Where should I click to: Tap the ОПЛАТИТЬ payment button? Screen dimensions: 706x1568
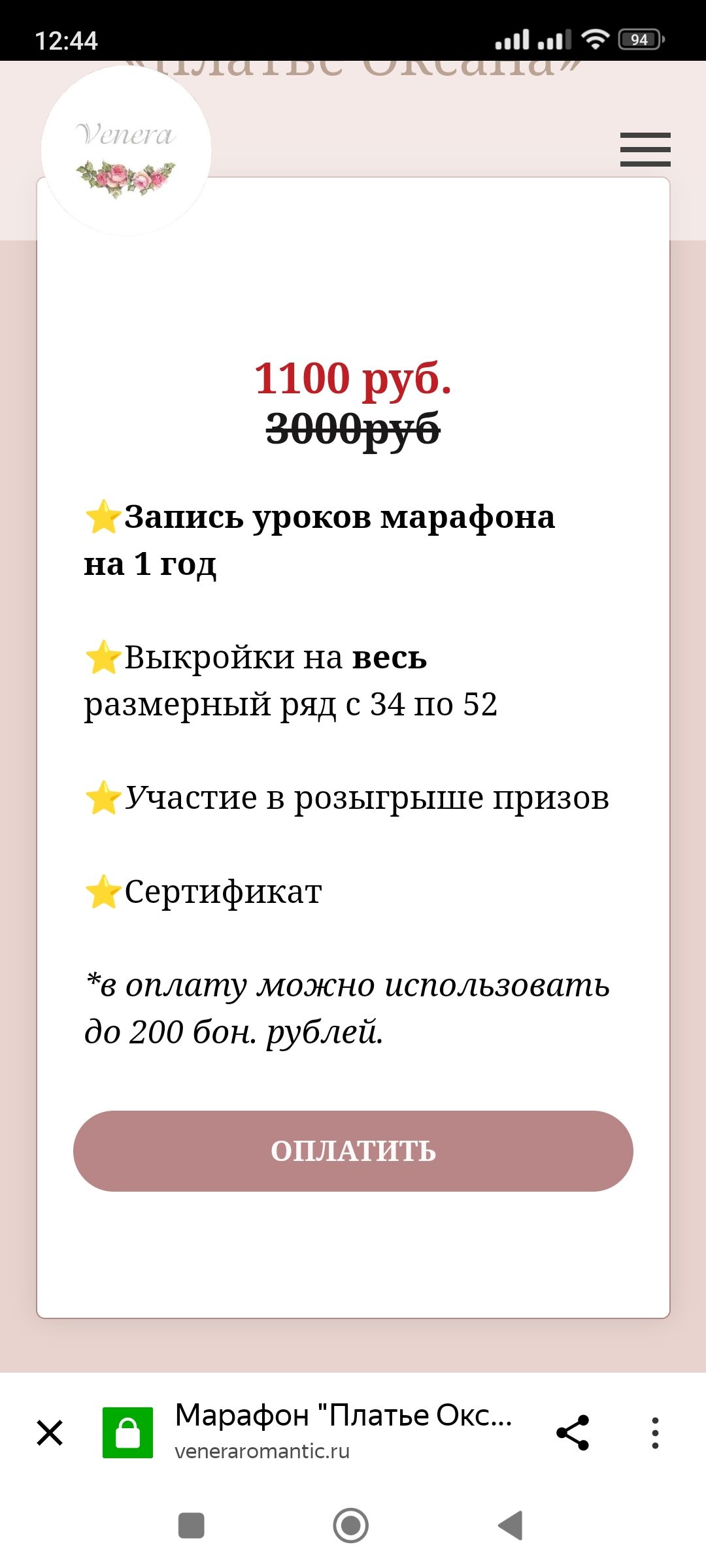(x=353, y=1151)
